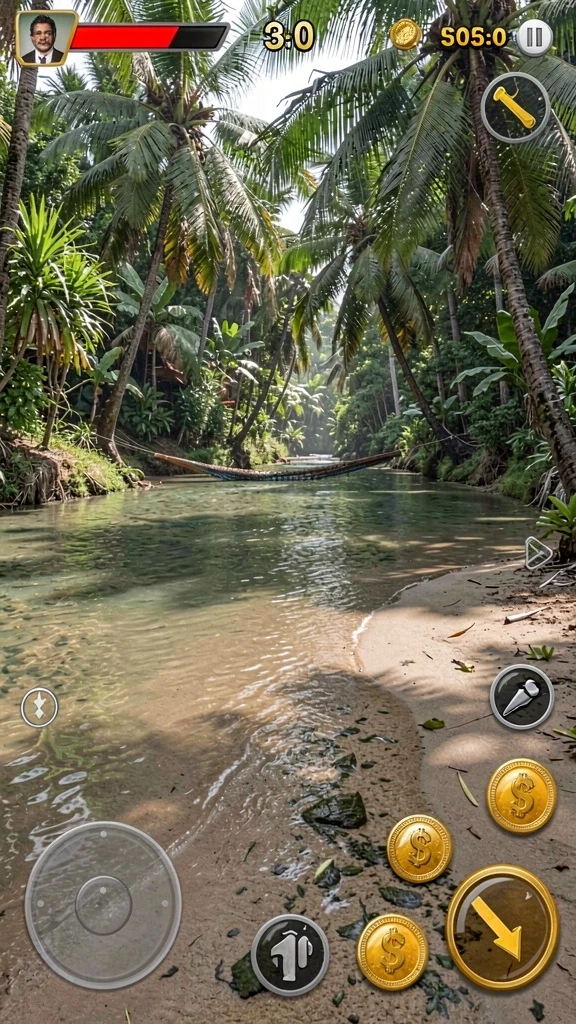Tap the small round compass icon over the water

click(x=39, y=708)
